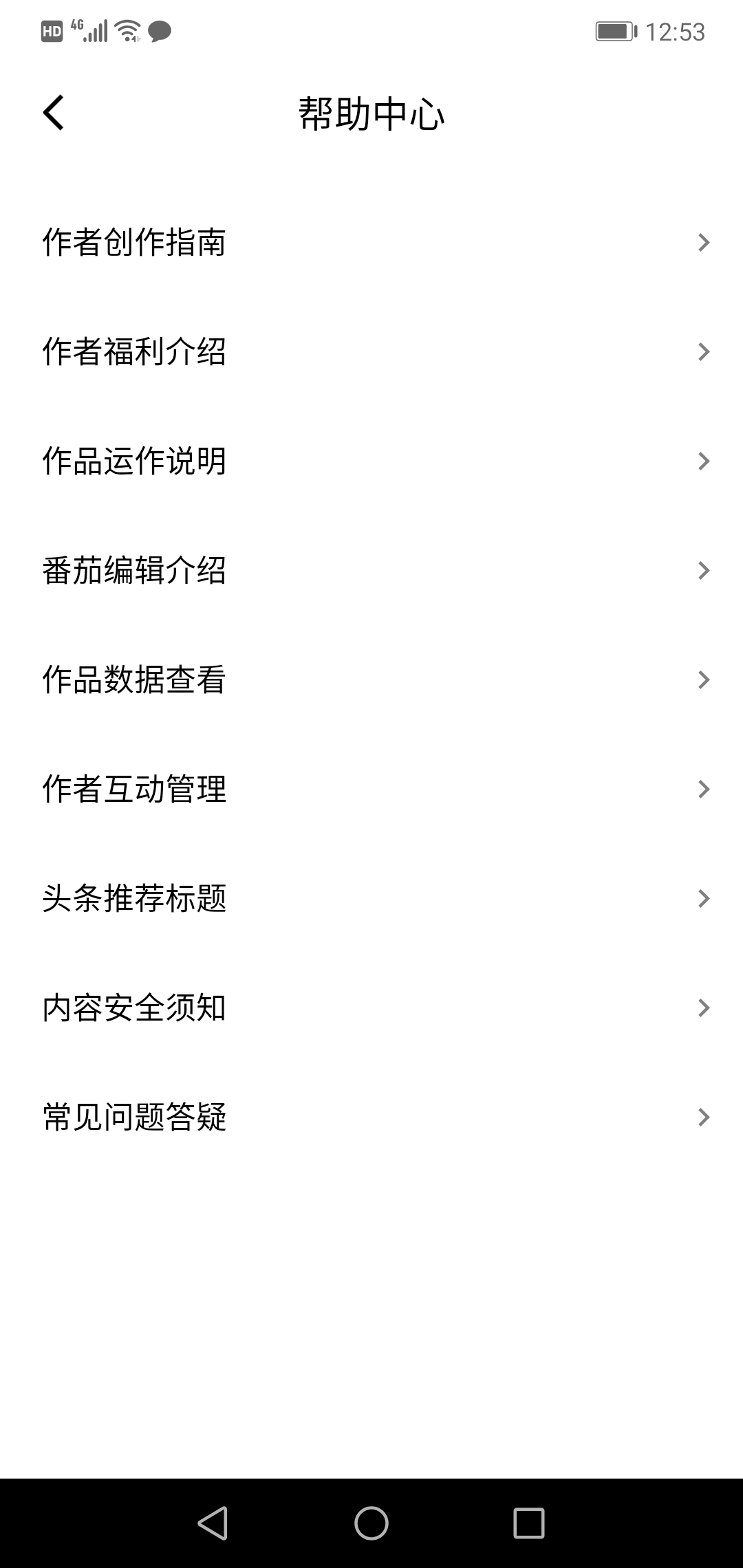Tap the system home button
Image resolution: width=743 pixels, height=1568 pixels.
[x=371, y=1523]
